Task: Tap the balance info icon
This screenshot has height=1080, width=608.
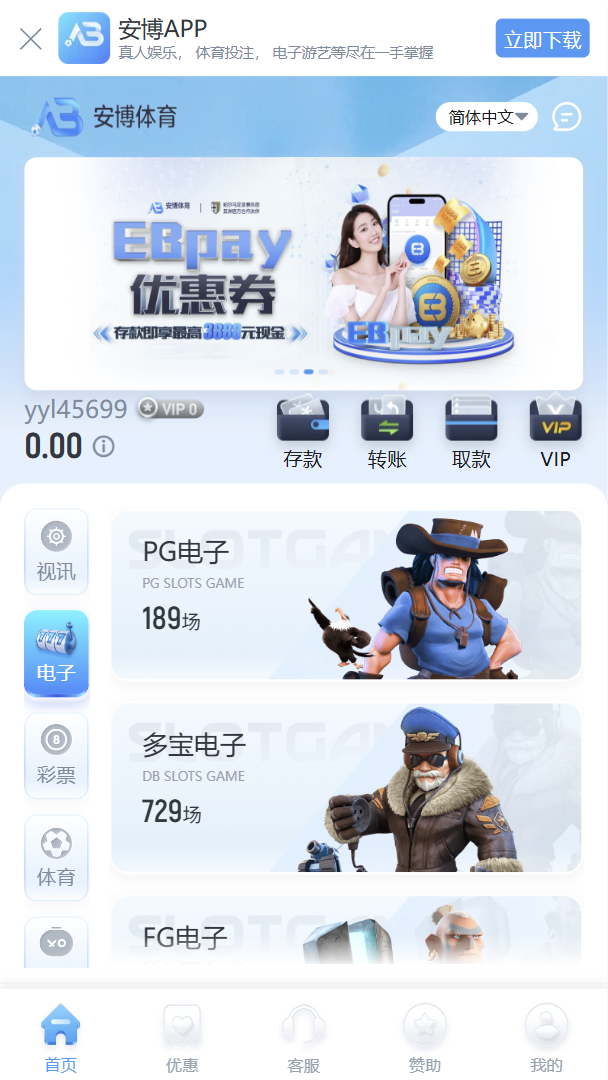Action: click(x=103, y=446)
